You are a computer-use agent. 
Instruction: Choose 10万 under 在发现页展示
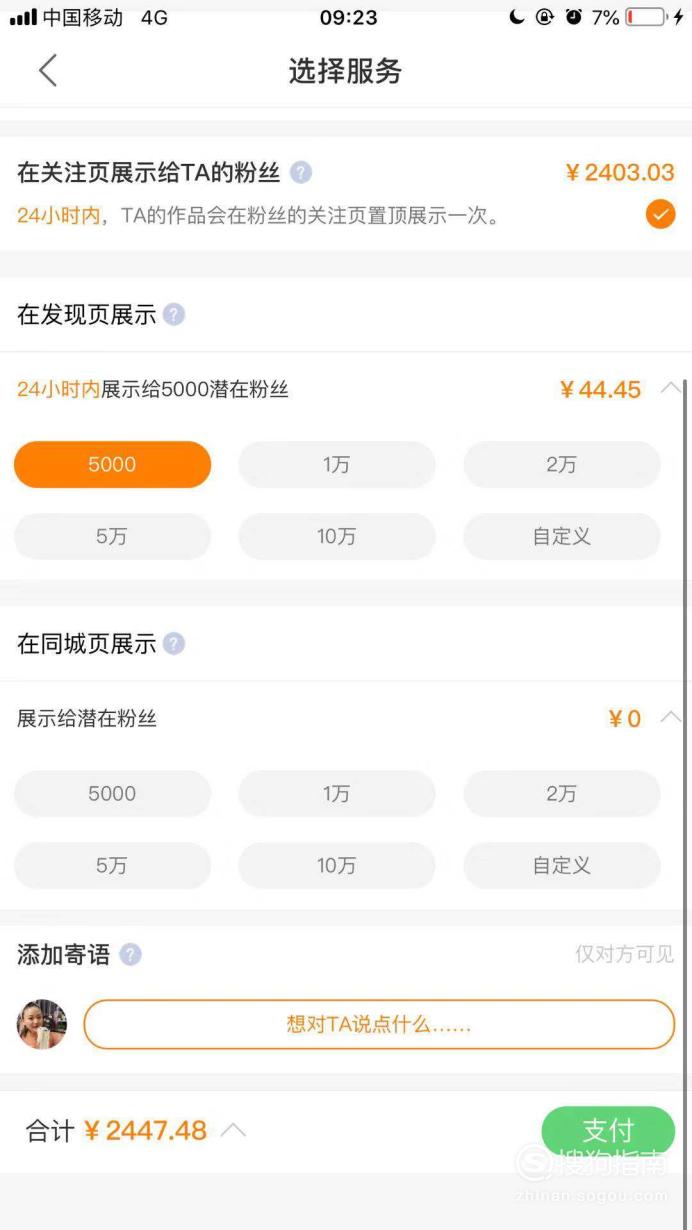(337, 536)
